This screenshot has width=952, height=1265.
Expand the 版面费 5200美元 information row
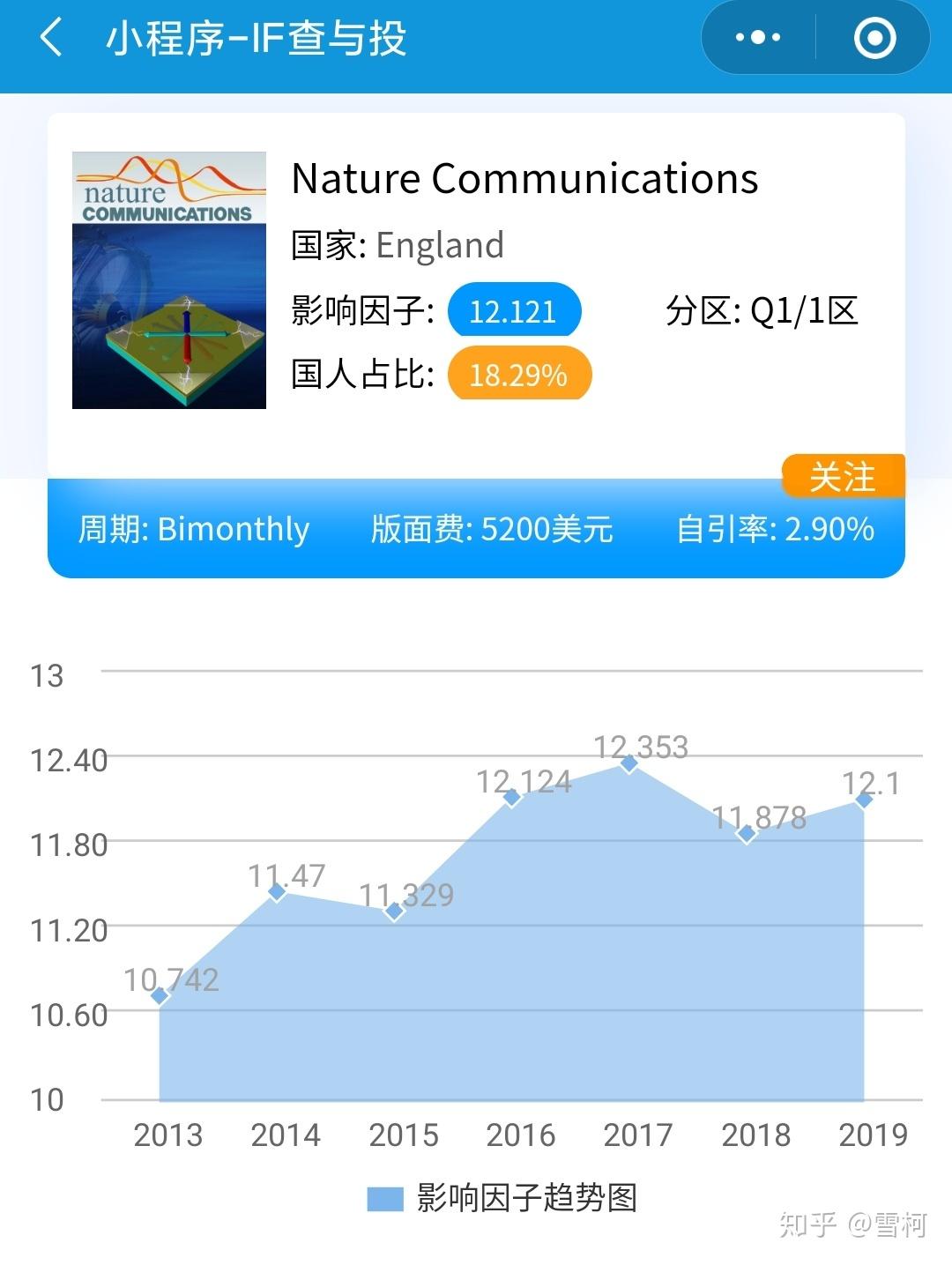489,531
